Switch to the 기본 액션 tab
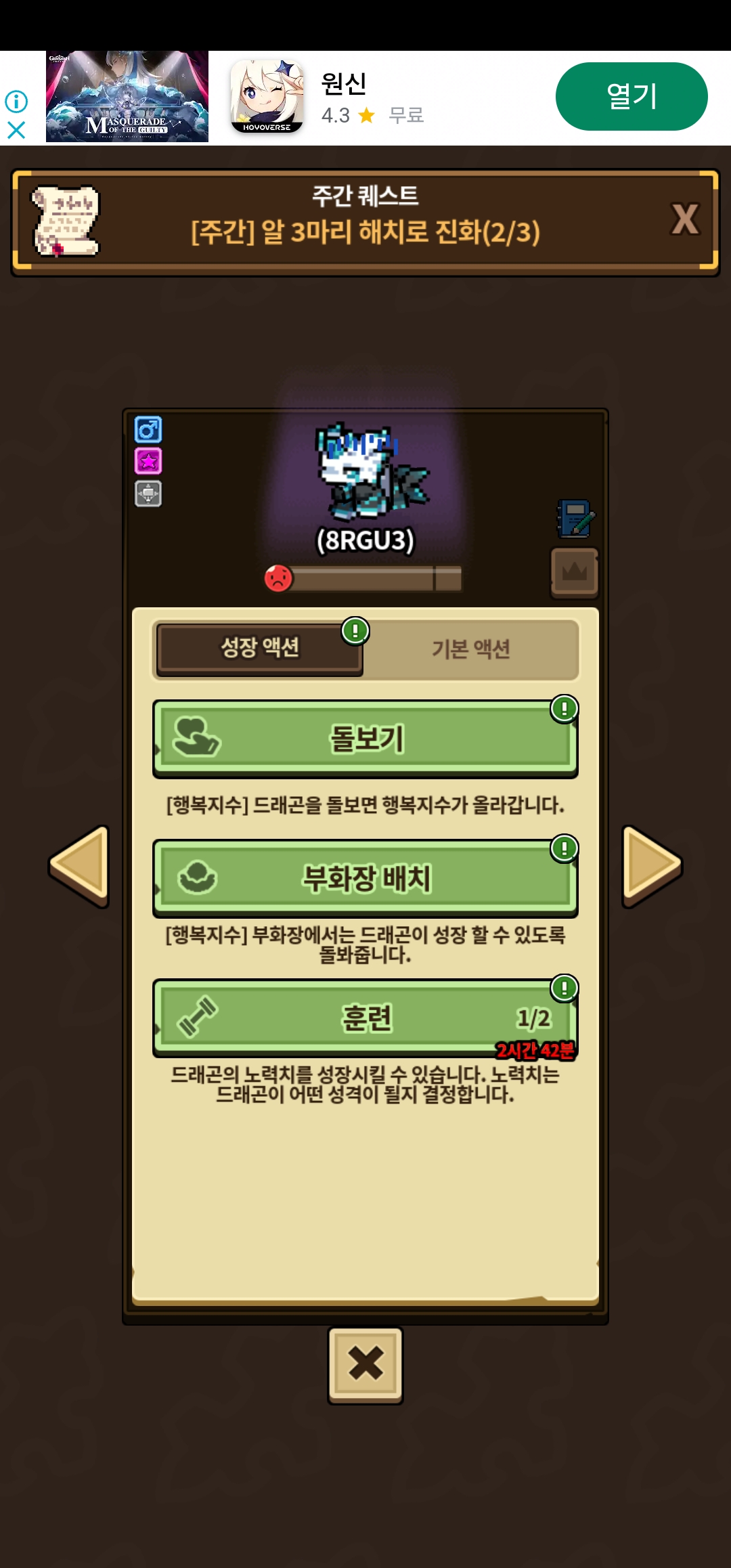Screen dimensions: 731x1568 (471, 649)
